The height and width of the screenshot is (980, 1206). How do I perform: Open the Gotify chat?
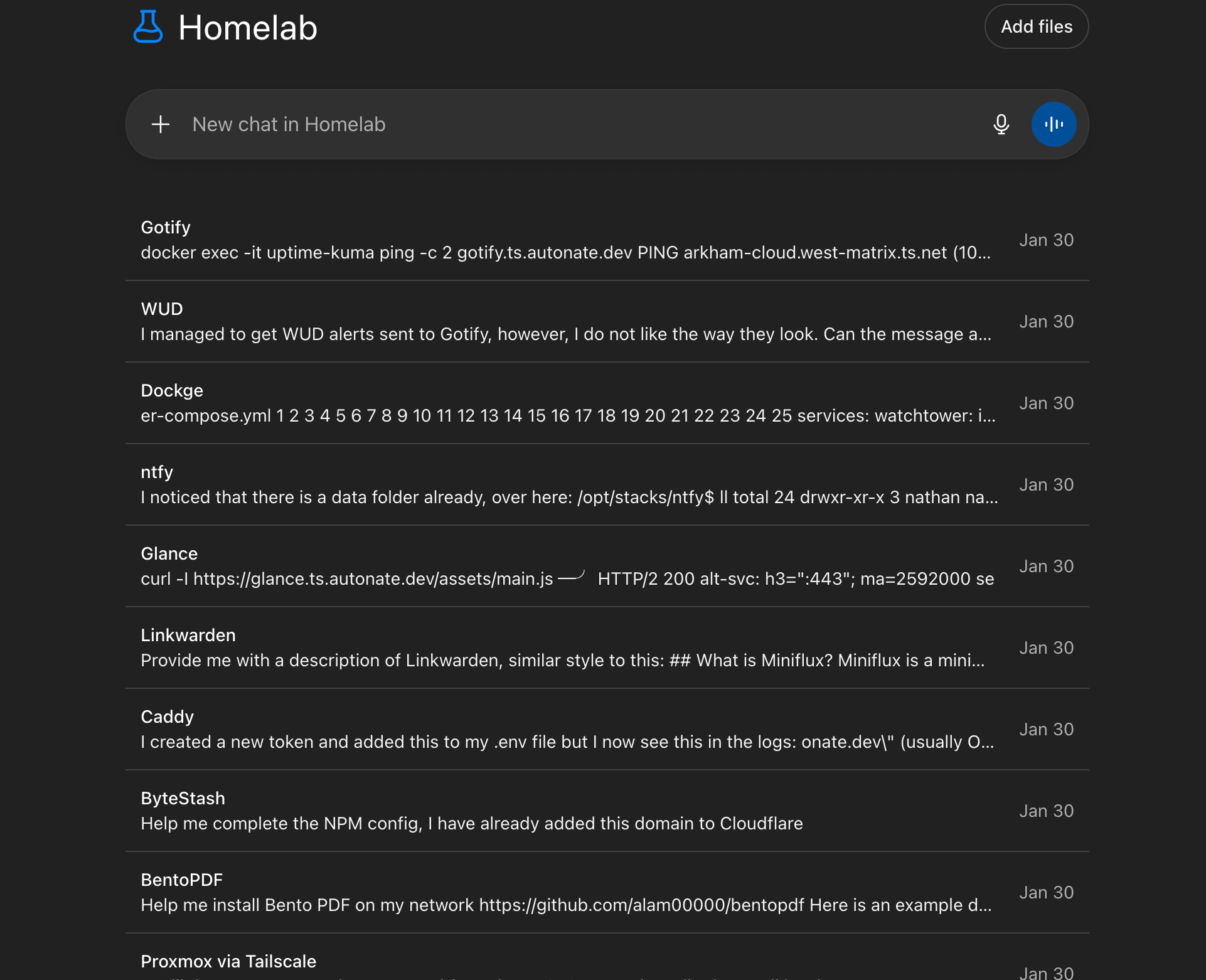click(565, 240)
